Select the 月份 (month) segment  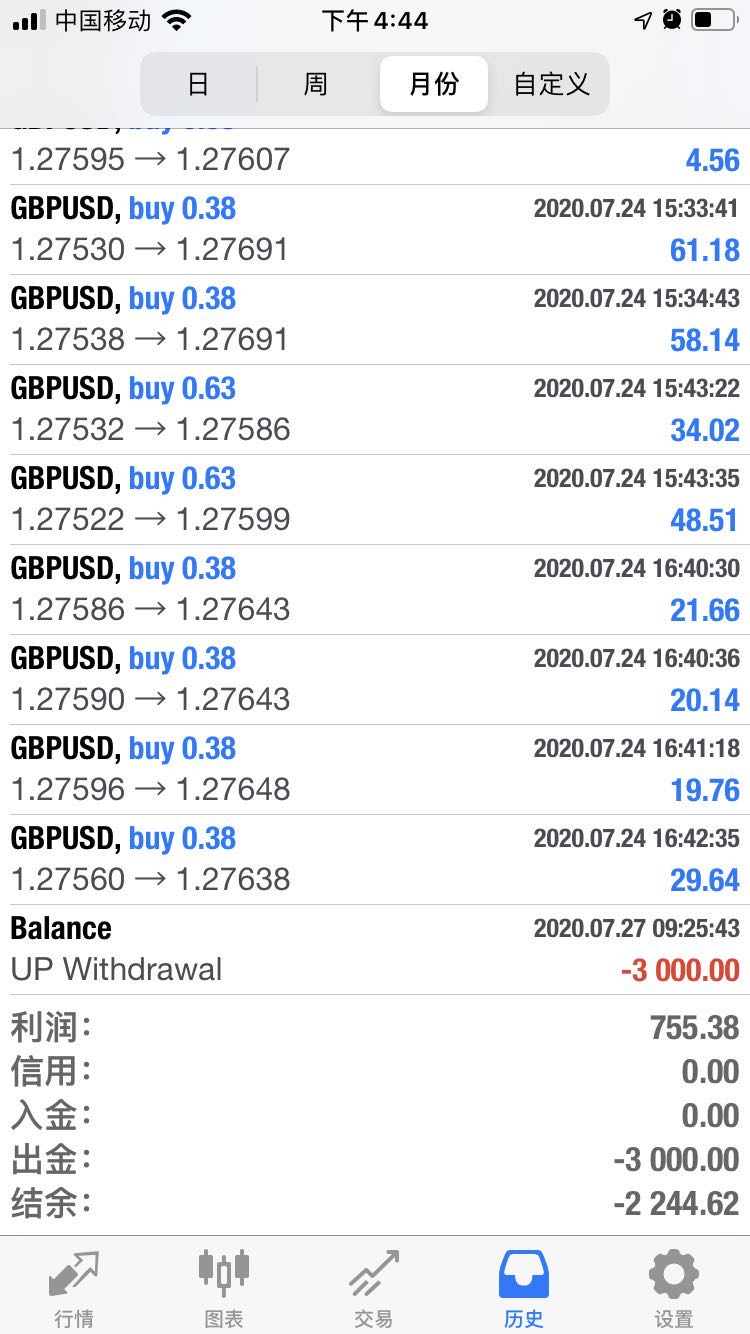click(434, 84)
